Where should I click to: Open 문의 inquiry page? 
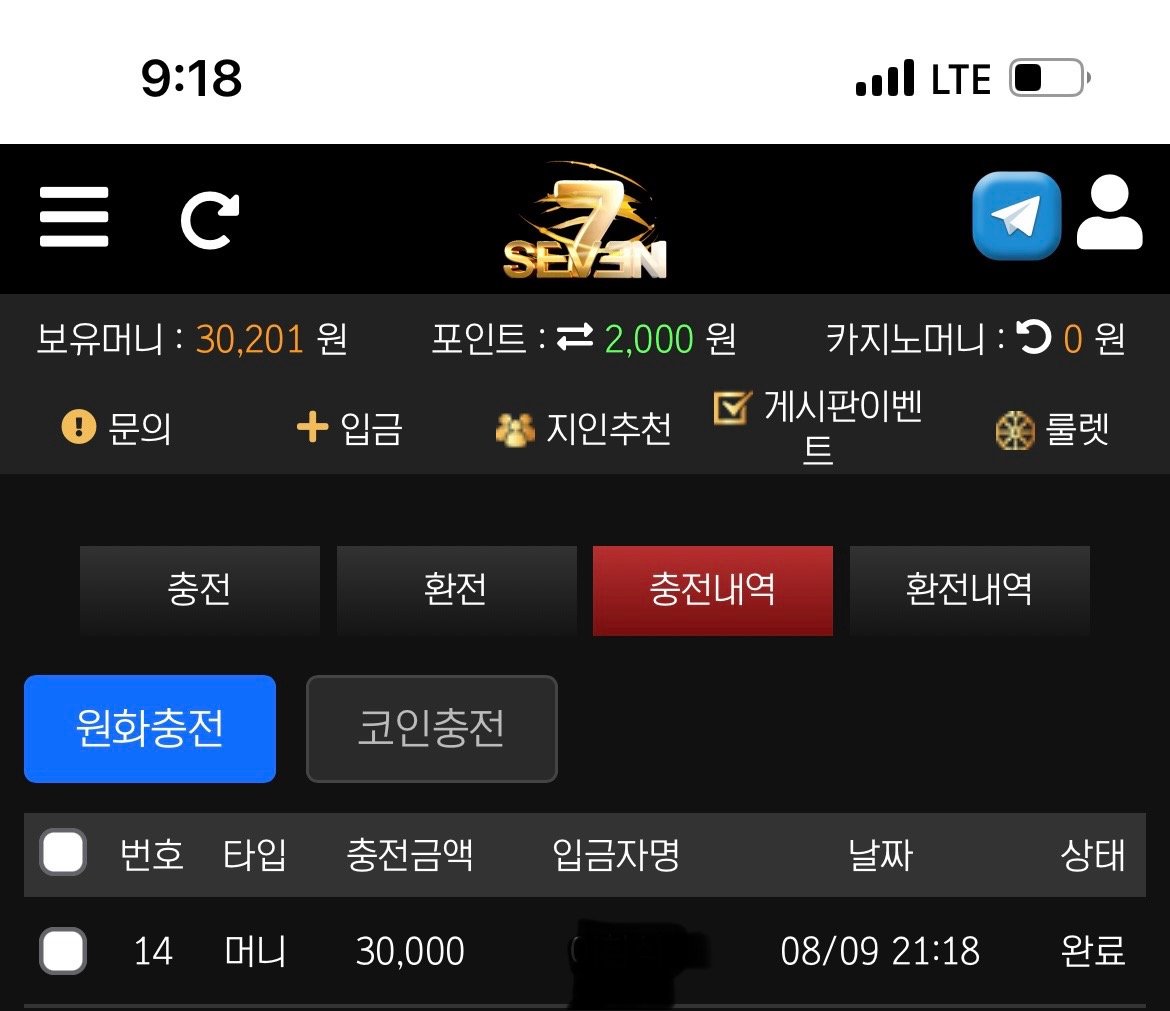pos(117,429)
